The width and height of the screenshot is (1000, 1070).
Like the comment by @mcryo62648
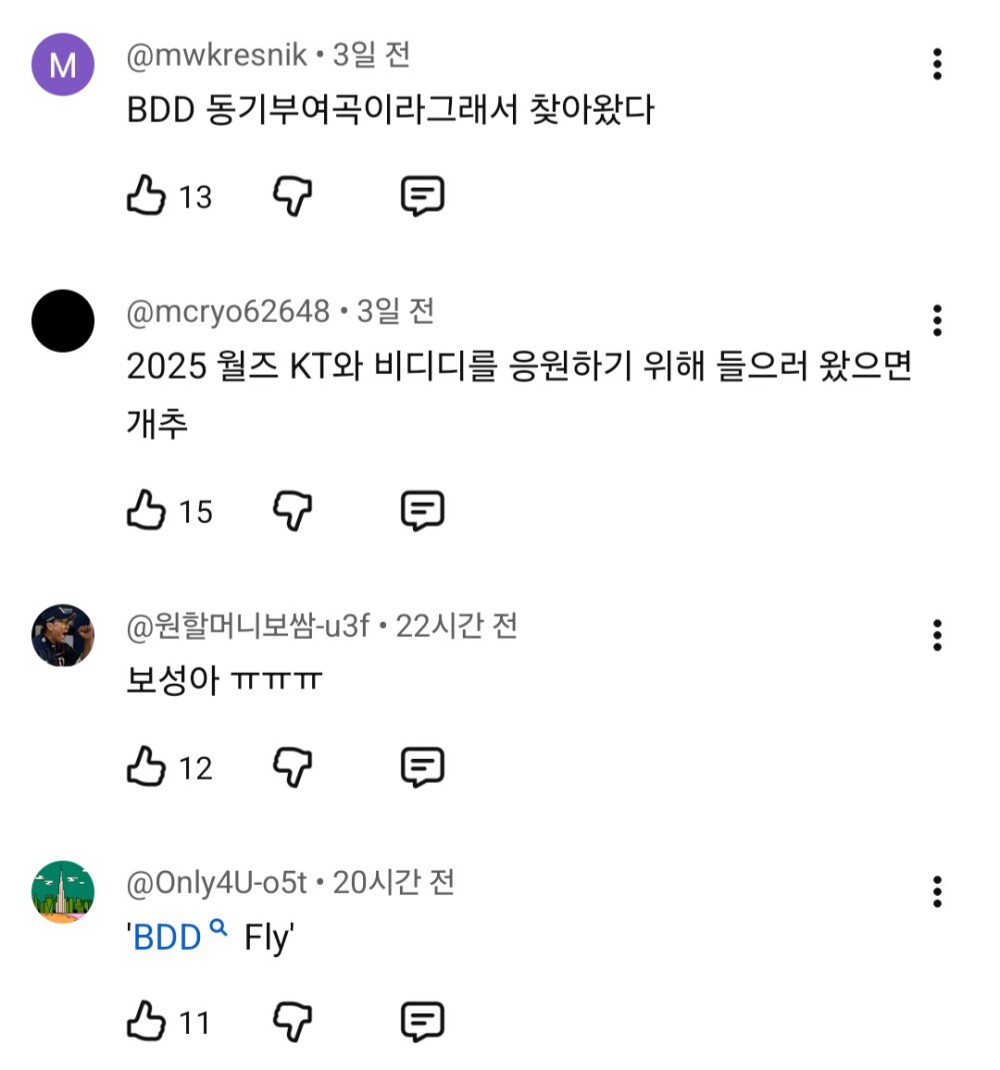(x=145, y=511)
